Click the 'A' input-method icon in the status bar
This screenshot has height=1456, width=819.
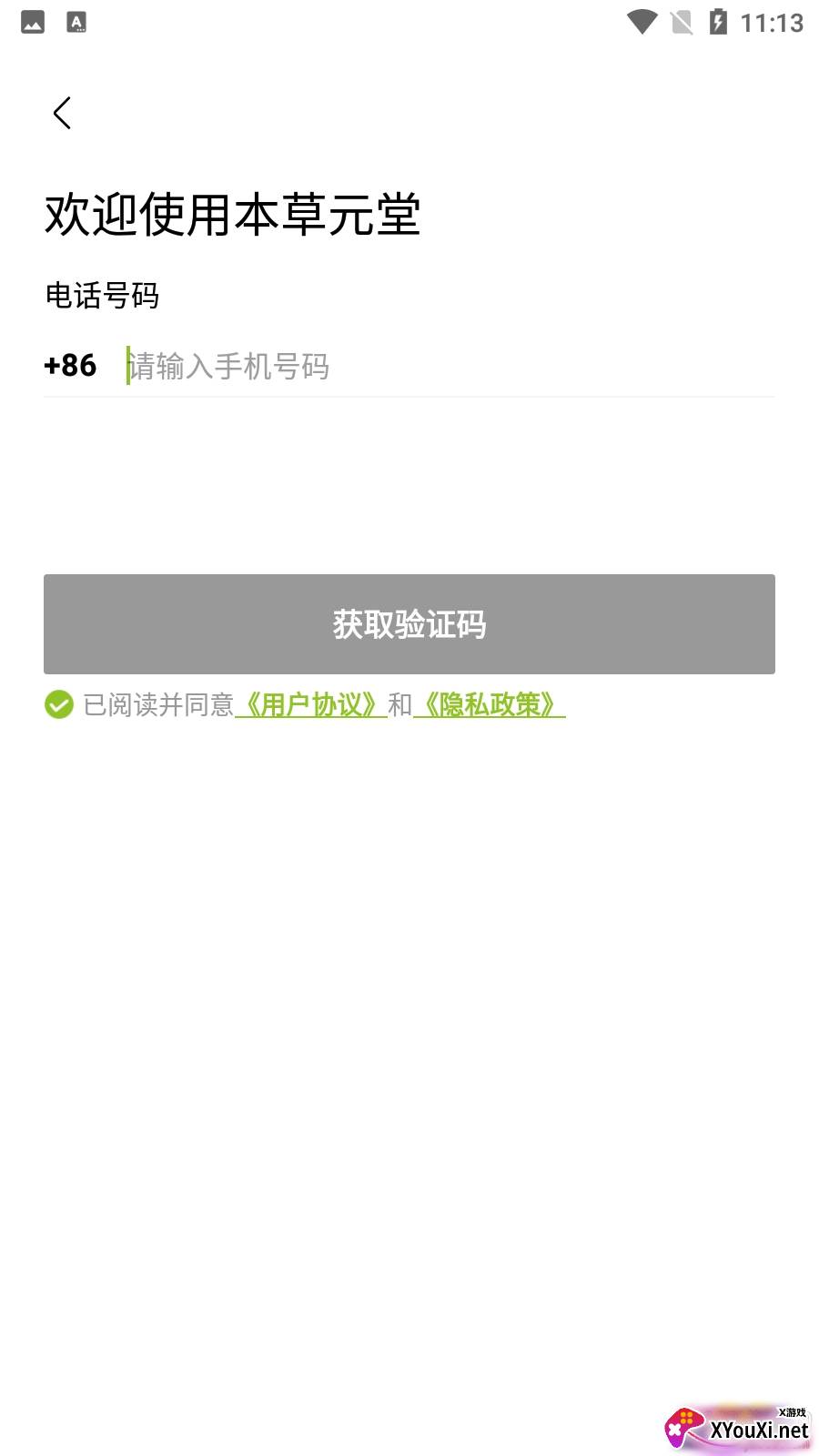76,23
